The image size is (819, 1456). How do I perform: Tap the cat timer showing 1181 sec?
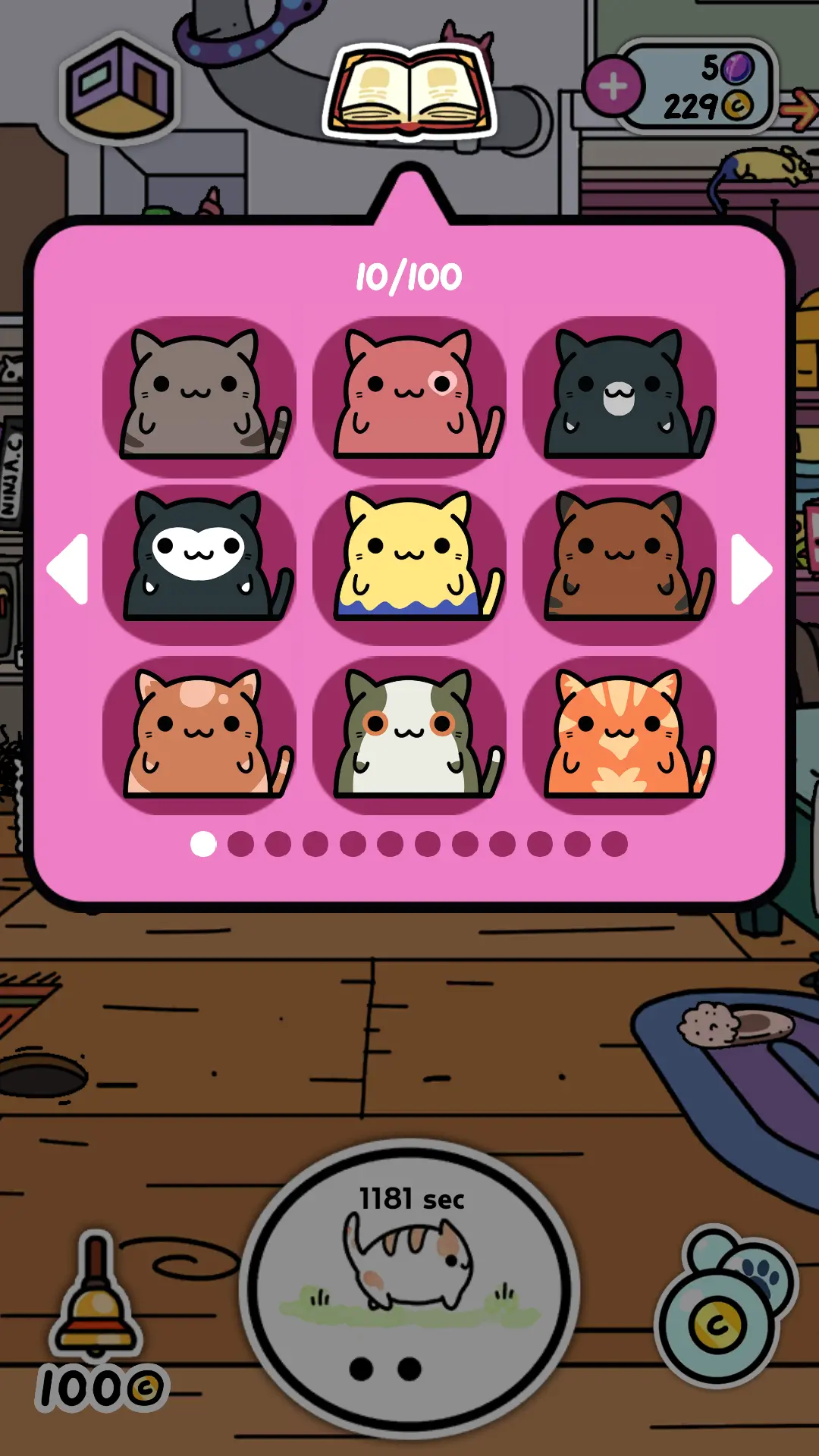(409, 1289)
